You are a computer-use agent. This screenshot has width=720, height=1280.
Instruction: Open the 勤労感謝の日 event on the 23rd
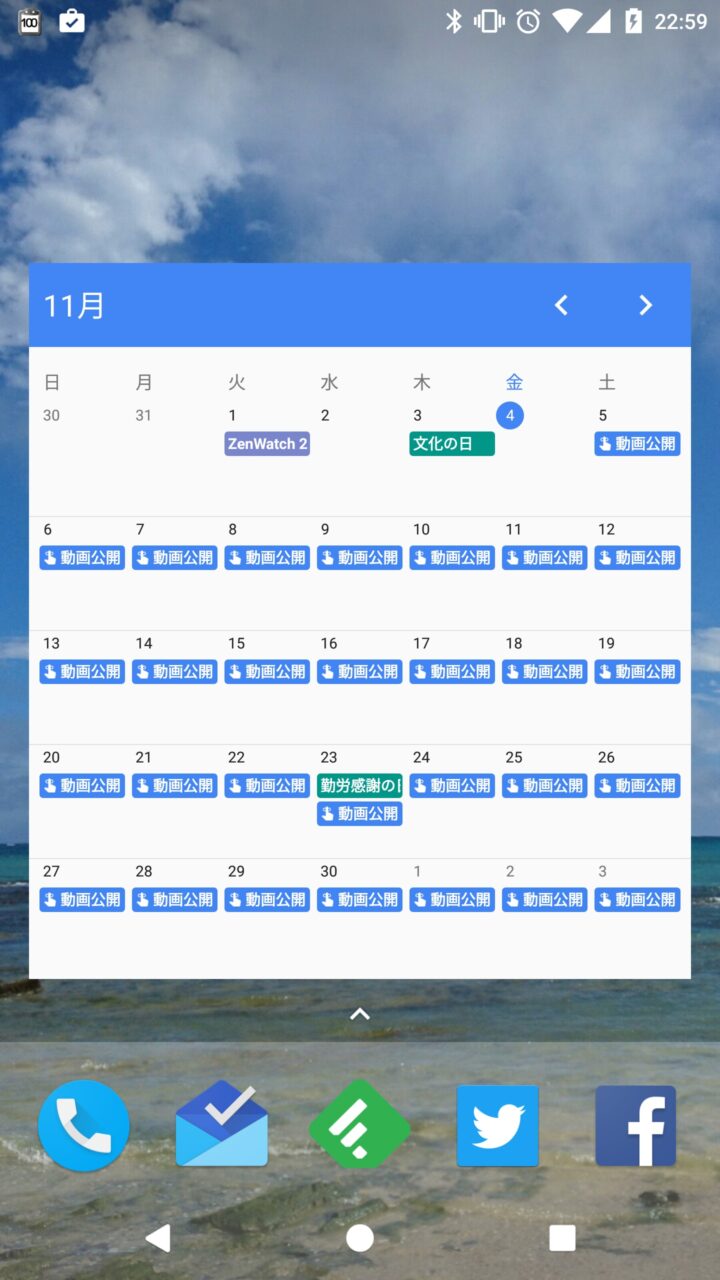[359, 786]
